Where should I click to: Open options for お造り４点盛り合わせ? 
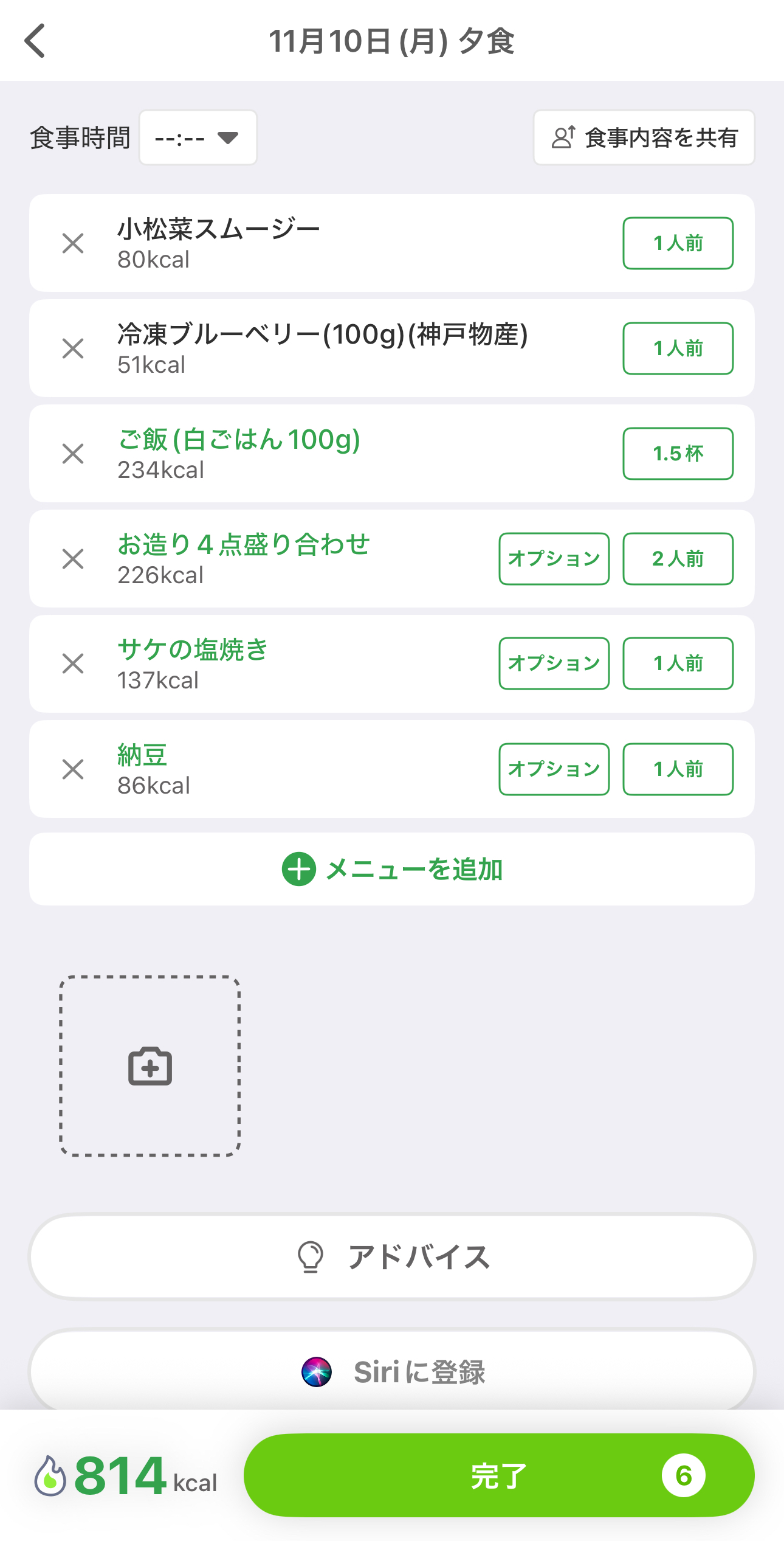point(554,559)
